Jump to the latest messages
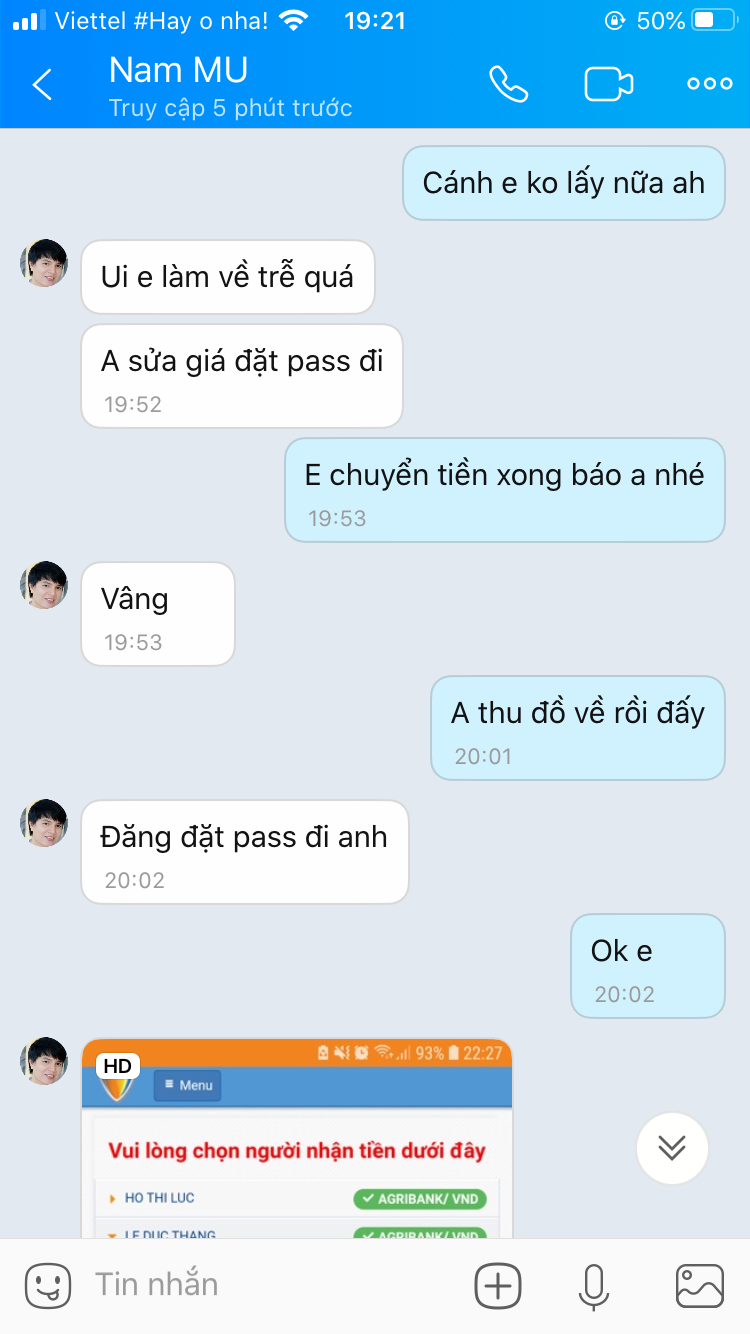 [x=672, y=1148]
